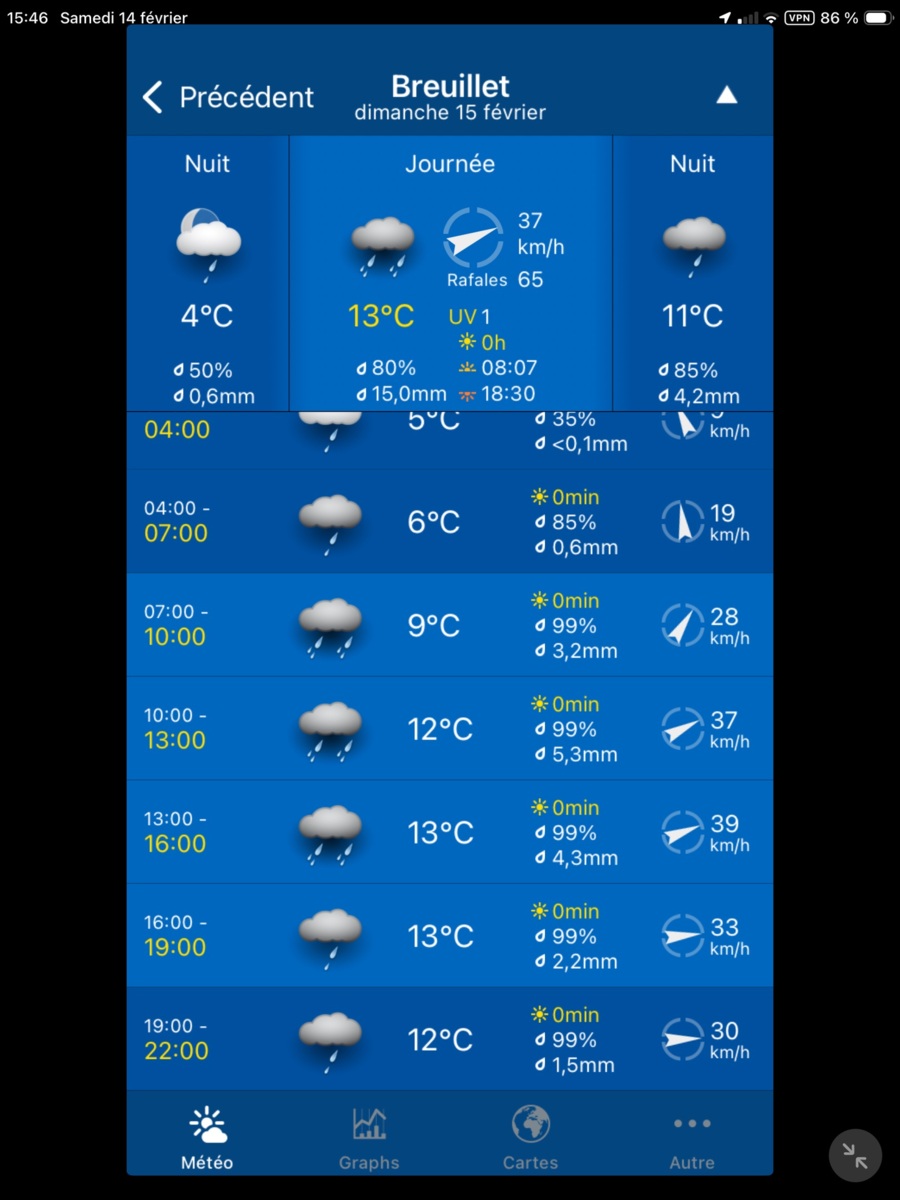
Task: Open the Graphs tab
Action: [369, 1138]
